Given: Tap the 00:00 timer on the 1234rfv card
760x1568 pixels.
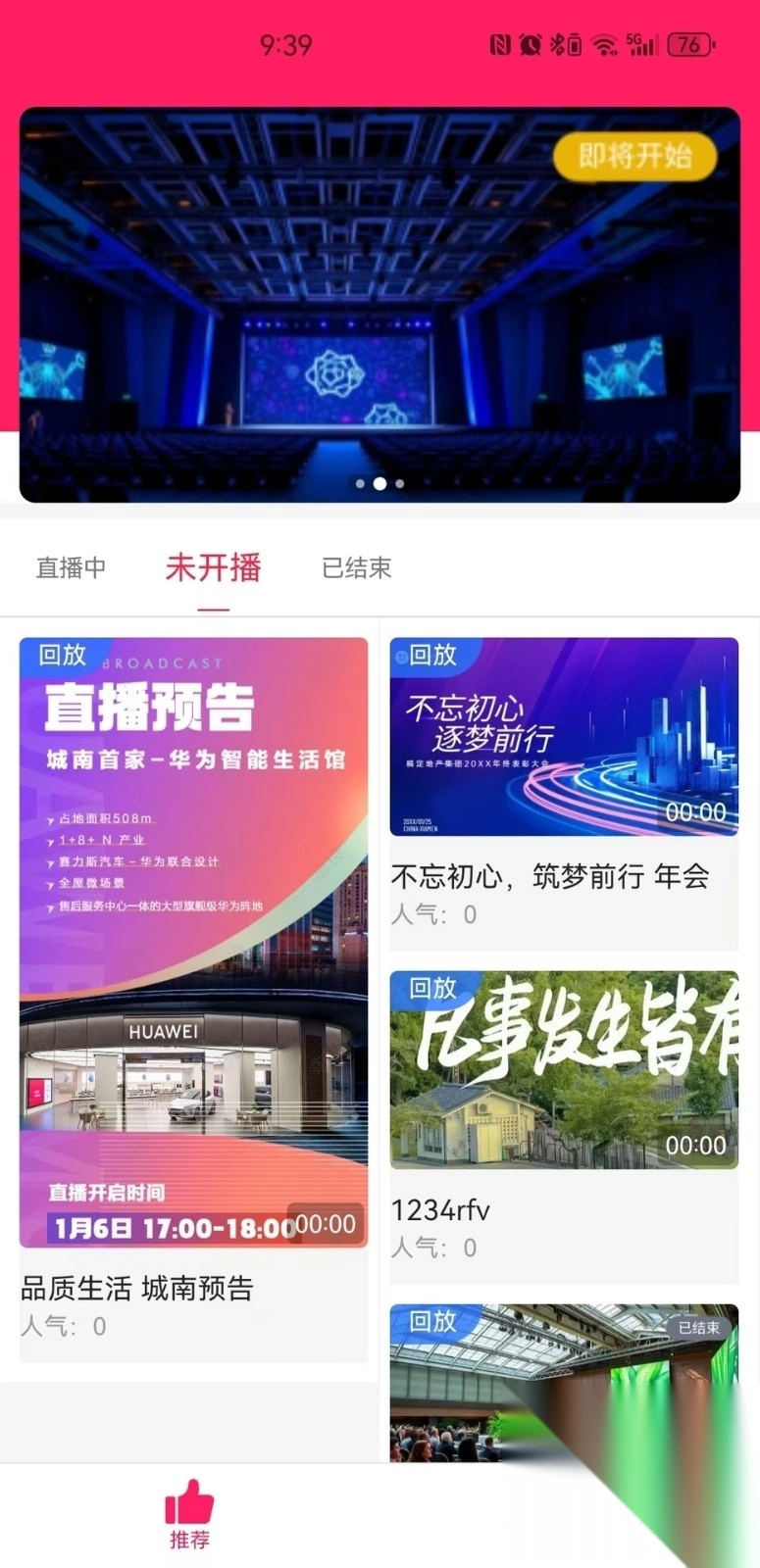Looking at the screenshot, I should tap(697, 1145).
